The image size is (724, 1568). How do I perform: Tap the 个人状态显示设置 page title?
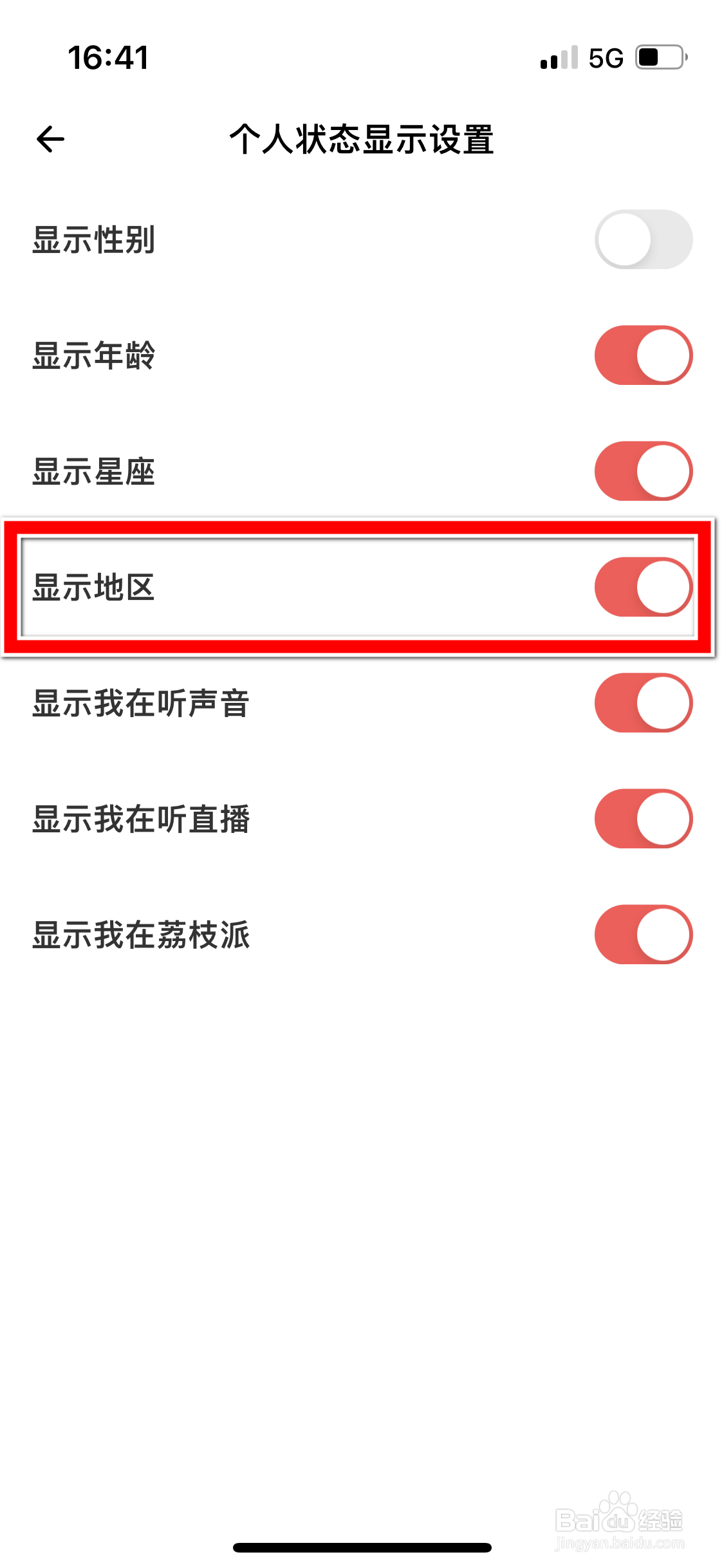(x=362, y=140)
